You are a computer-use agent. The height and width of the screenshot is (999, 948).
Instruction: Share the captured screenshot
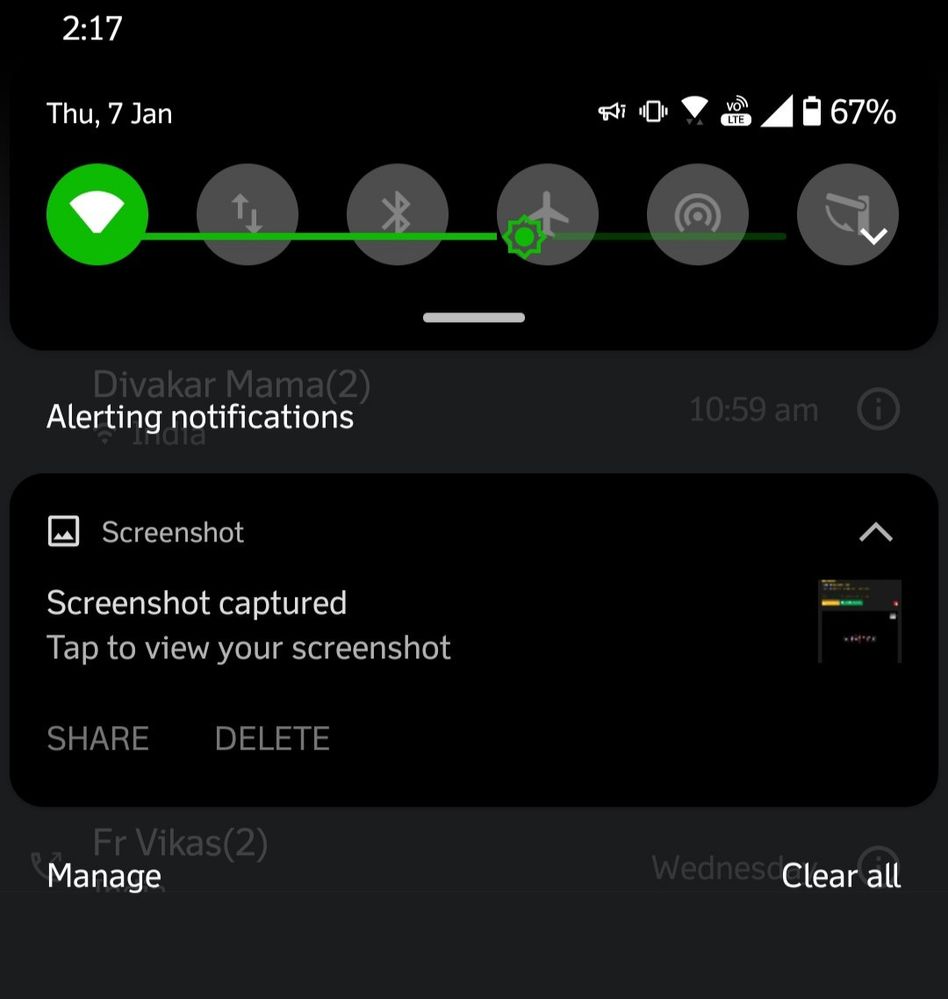pyautogui.click(x=98, y=738)
